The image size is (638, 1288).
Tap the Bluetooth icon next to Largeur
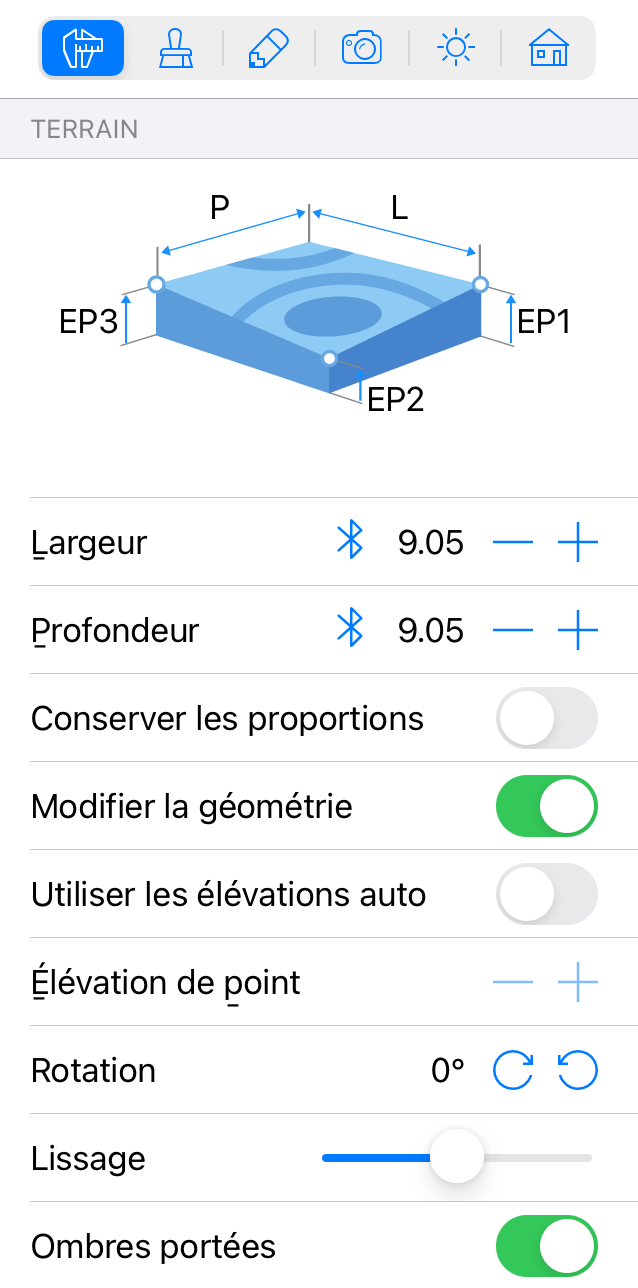pyautogui.click(x=349, y=542)
